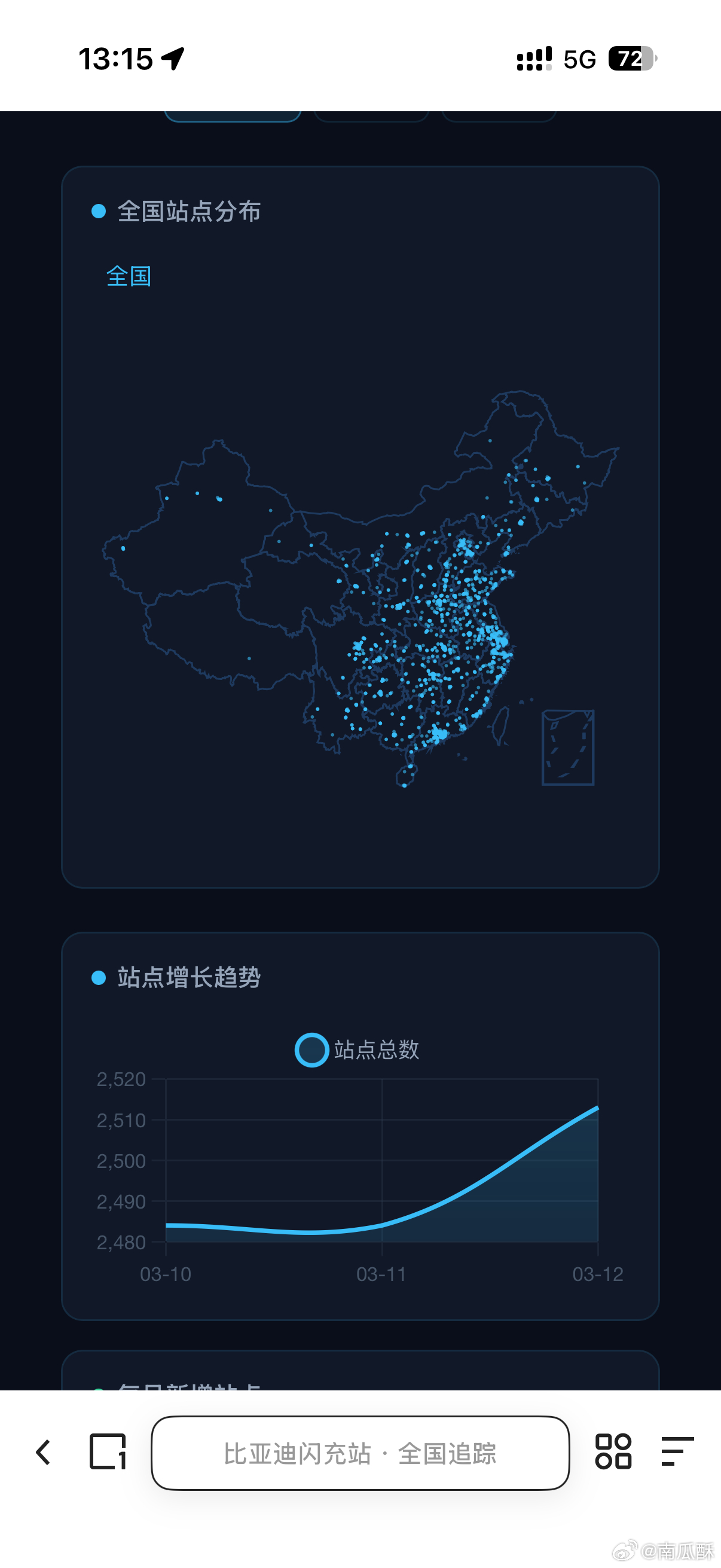Select the 全国 region filter
This screenshot has width=721, height=1568.
(128, 277)
